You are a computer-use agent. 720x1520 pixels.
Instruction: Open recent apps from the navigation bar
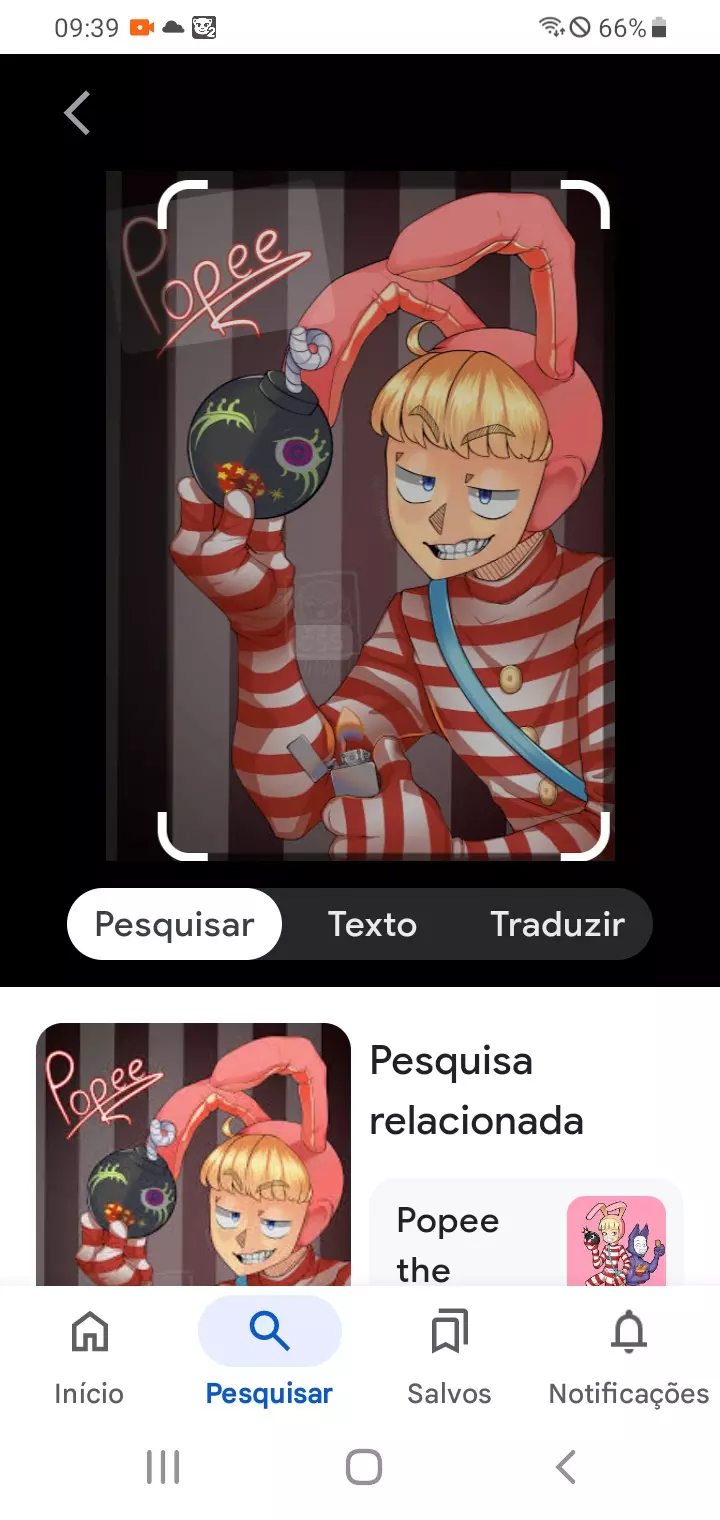point(163,1467)
